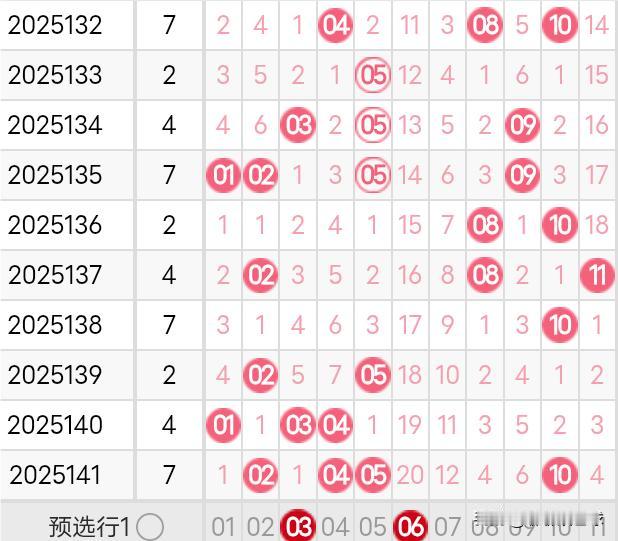Pick number 02 in the preselect row
618x541 pixels.
[260, 526]
